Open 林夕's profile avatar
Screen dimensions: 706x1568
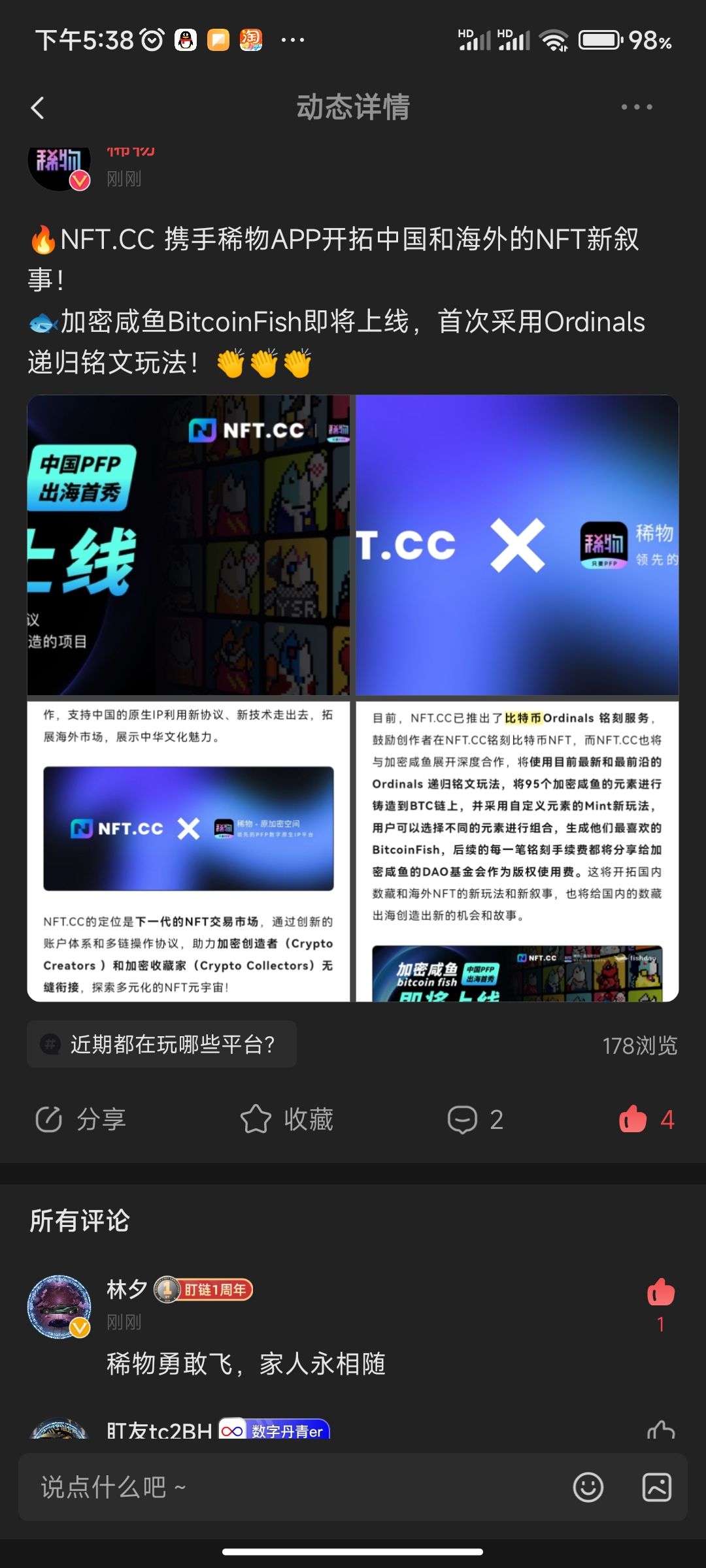[59, 1306]
